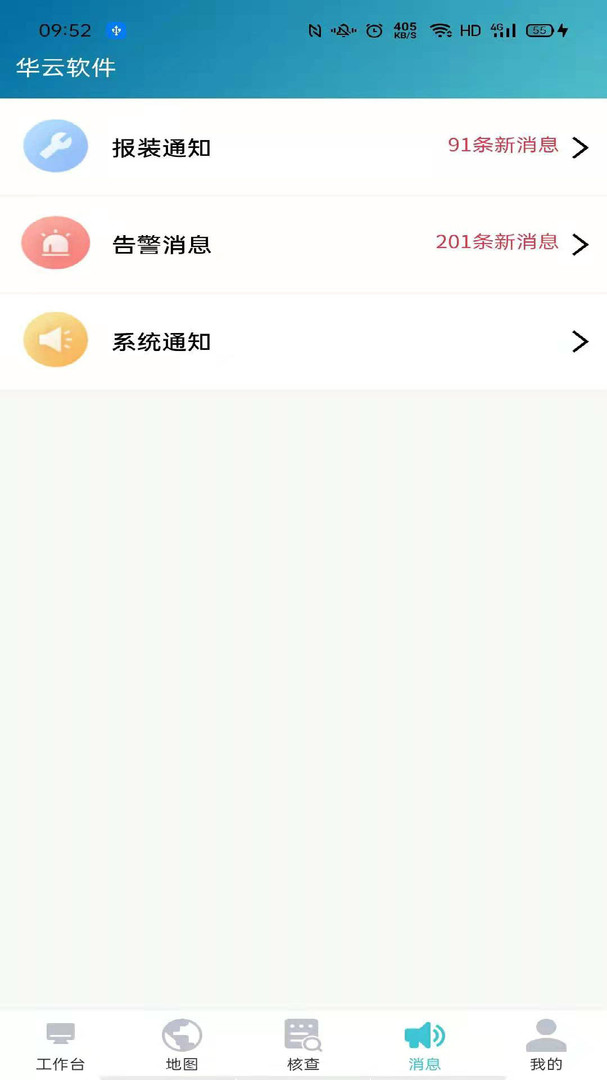Open the 告警消息 alerts row
Image resolution: width=607 pixels, height=1080 pixels.
tap(303, 244)
